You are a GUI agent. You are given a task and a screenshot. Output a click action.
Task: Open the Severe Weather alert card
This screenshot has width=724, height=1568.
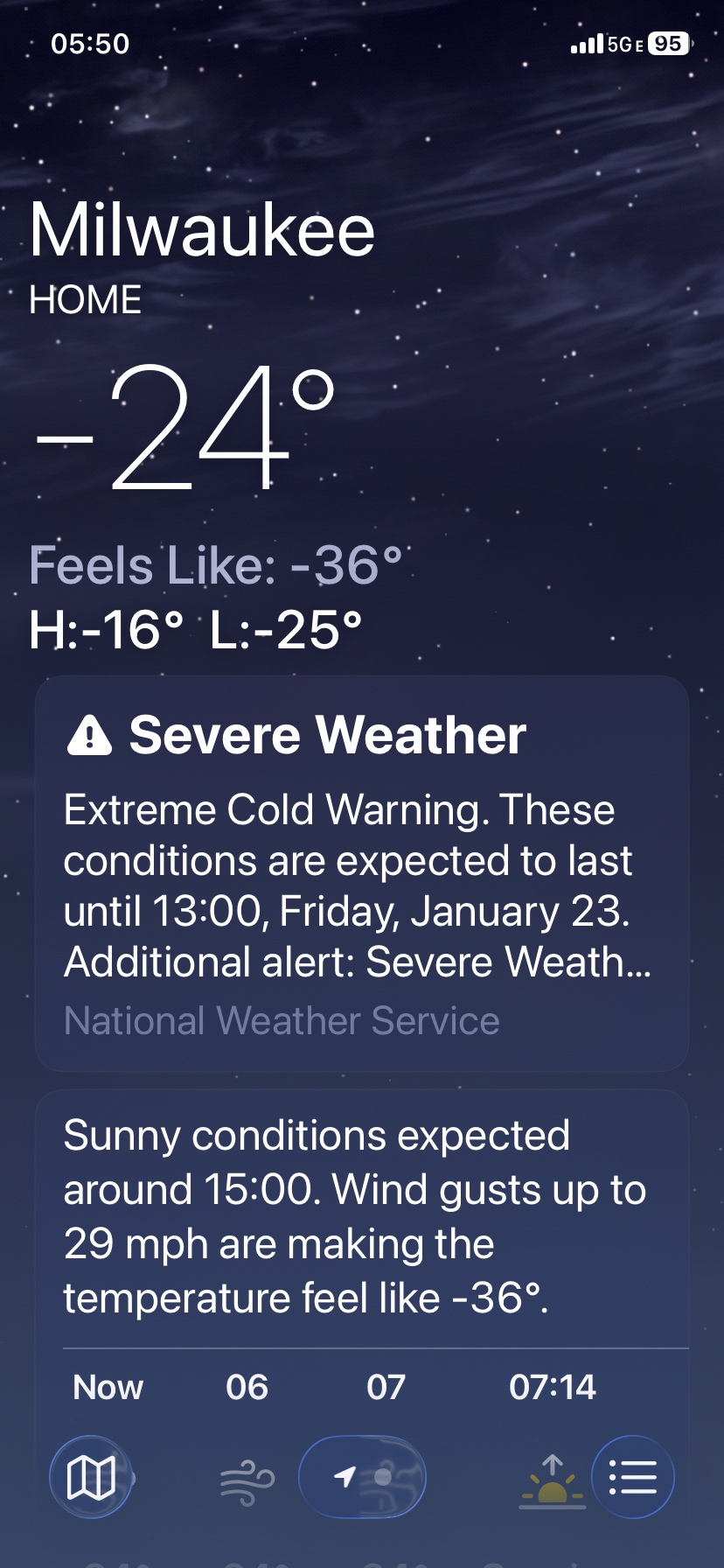pyautogui.click(x=361, y=873)
